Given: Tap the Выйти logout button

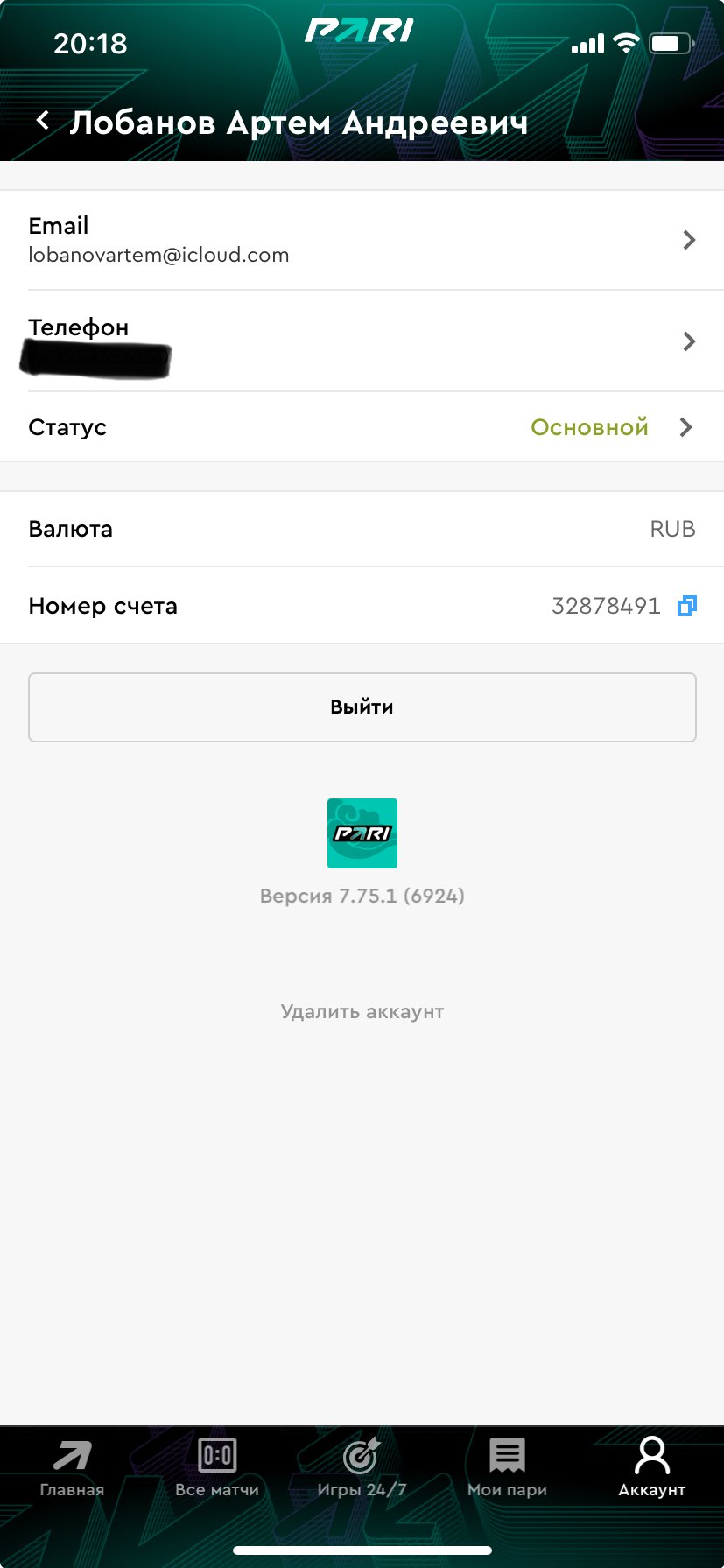Looking at the screenshot, I should pos(362,707).
